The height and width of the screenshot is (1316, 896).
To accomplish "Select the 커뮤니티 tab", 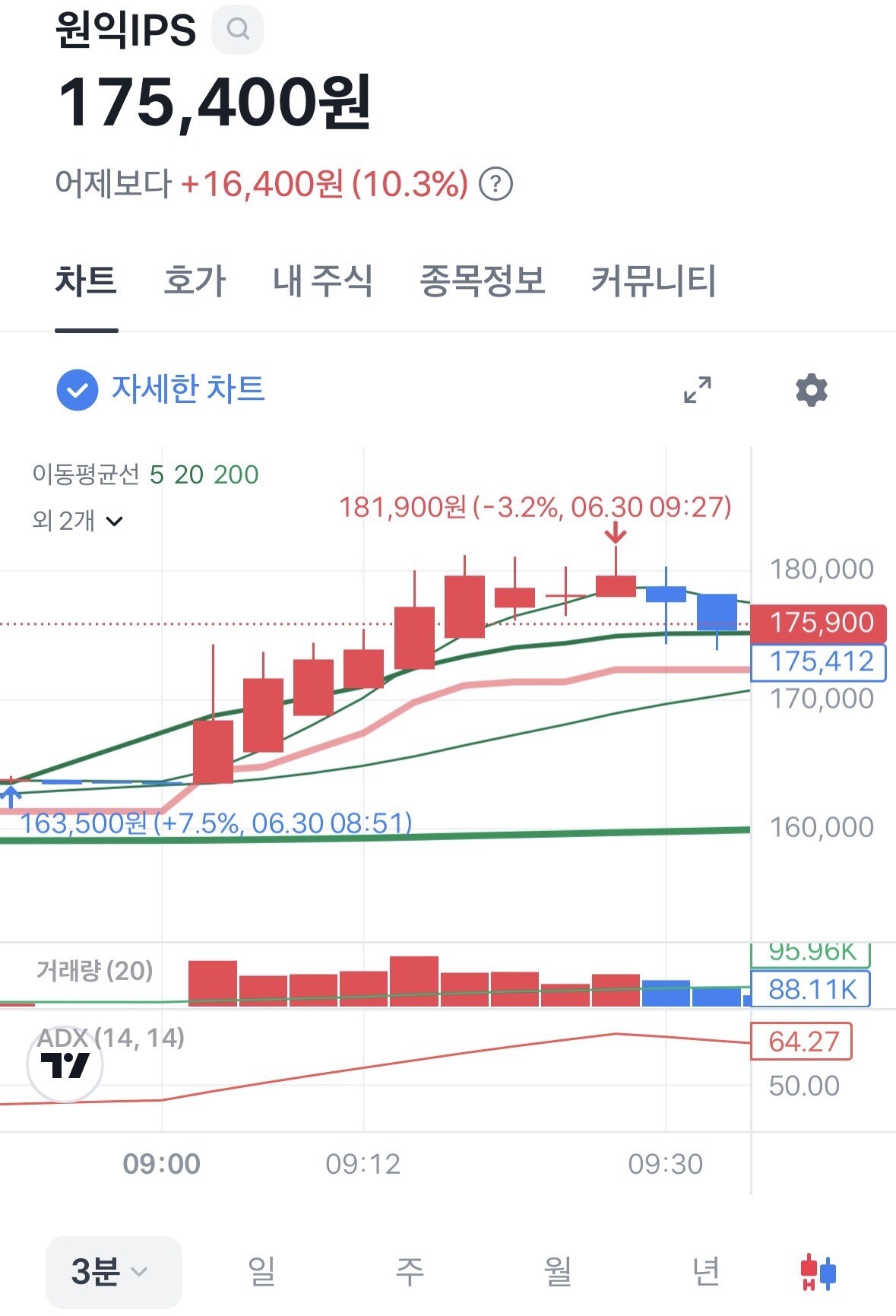I will [654, 281].
